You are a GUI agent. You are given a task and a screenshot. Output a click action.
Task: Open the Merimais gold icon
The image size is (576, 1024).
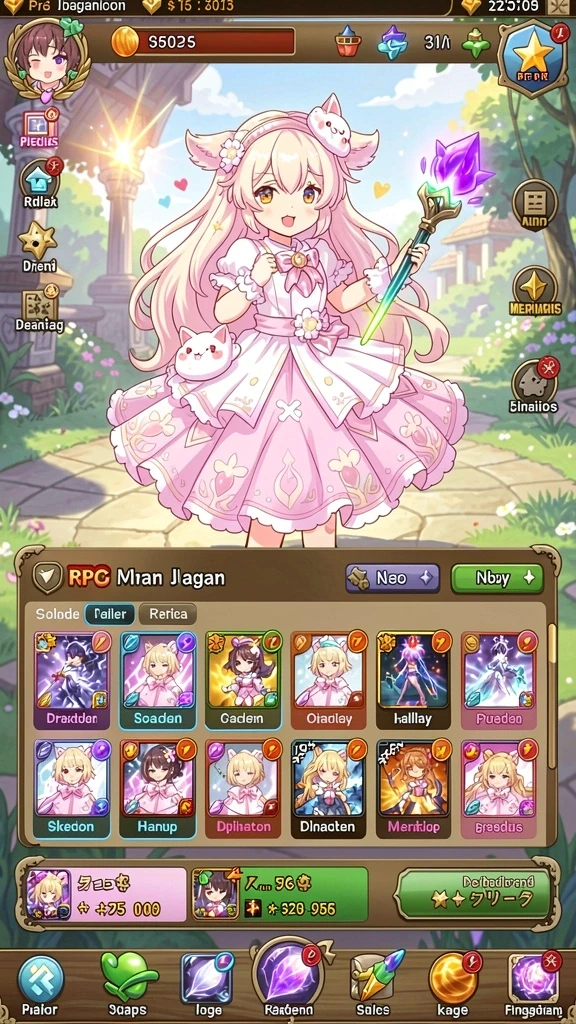click(535, 291)
